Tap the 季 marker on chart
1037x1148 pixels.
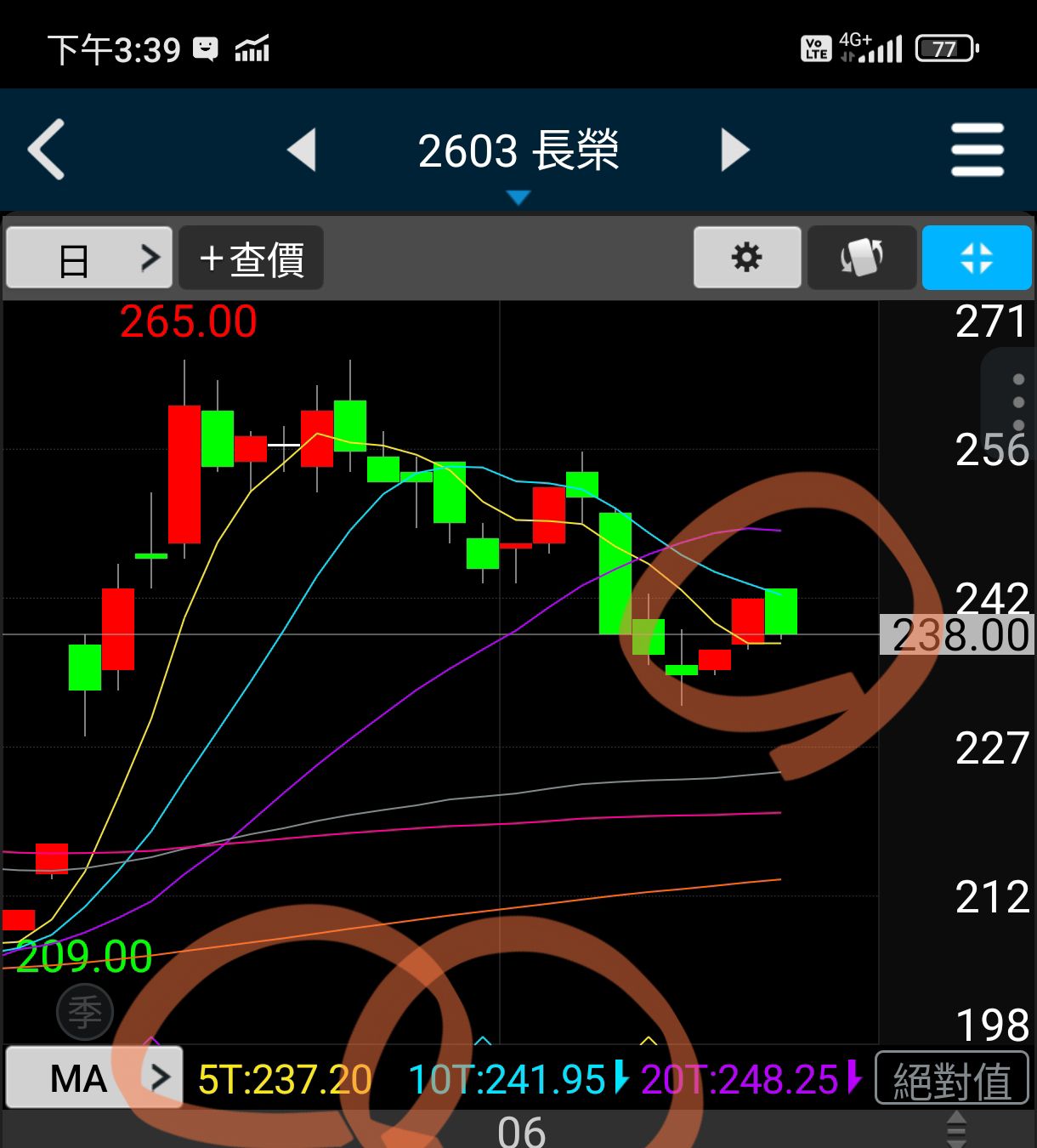(84, 1012)
